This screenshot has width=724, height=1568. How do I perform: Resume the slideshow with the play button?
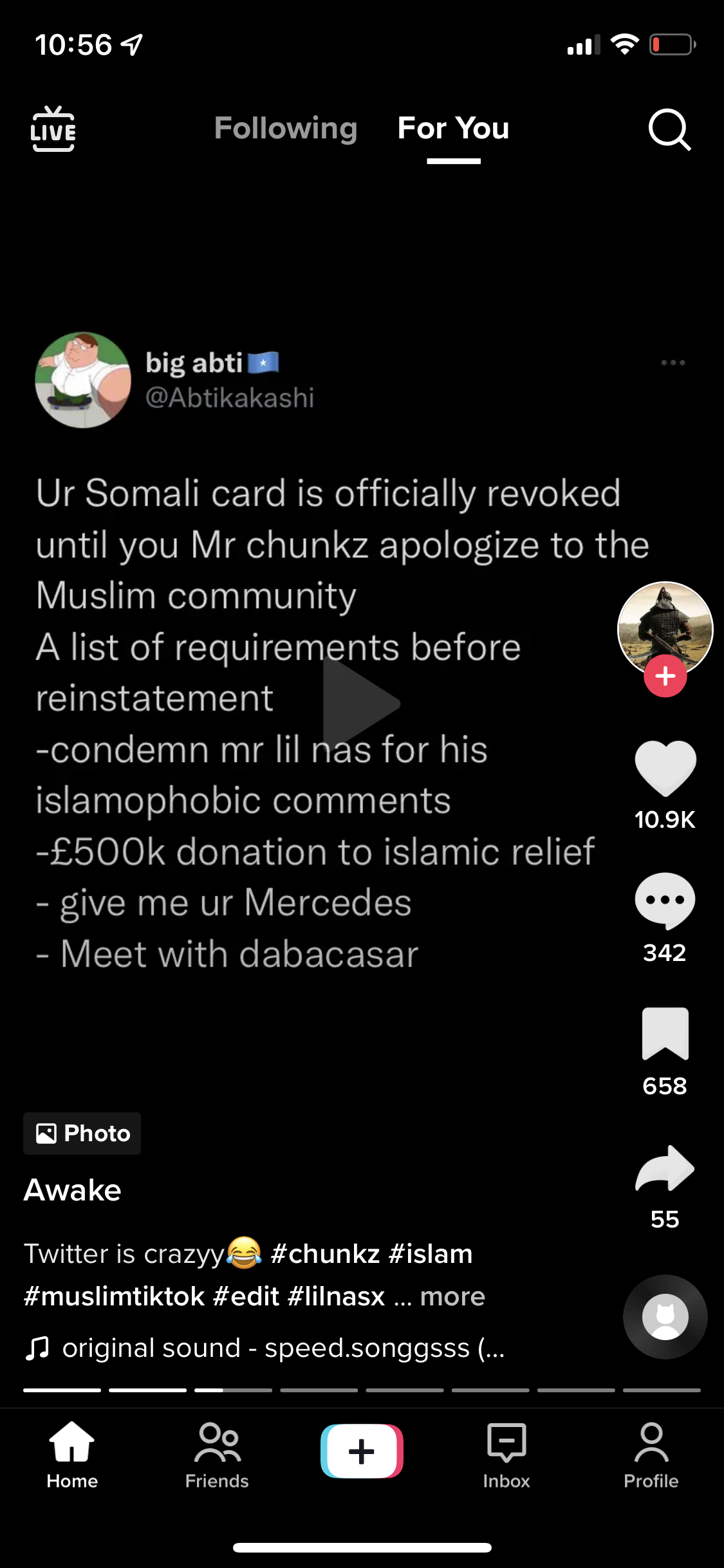tap(360, 704)
